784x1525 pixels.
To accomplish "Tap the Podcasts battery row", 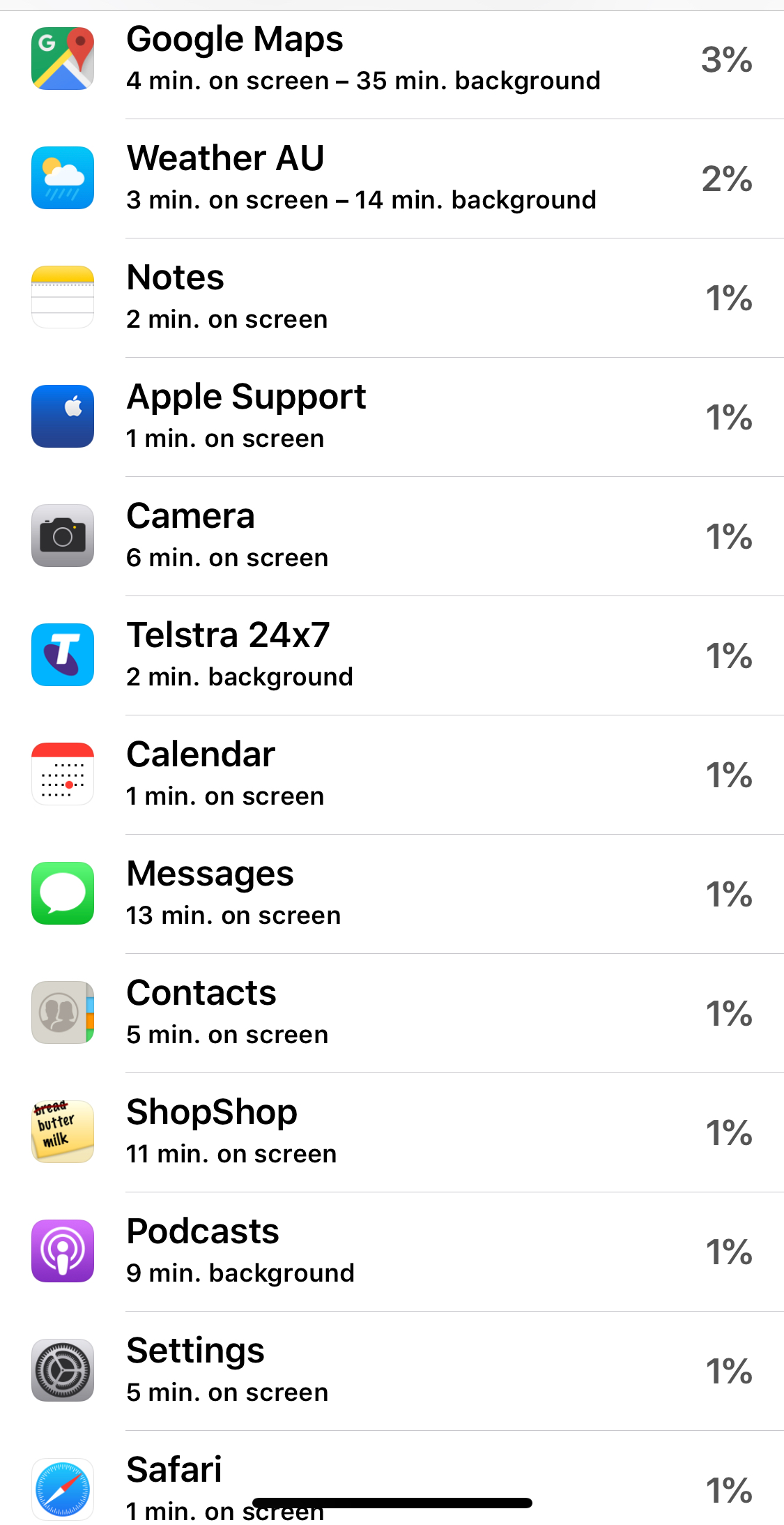I will pyautogui.click(x=392, y=1252).
